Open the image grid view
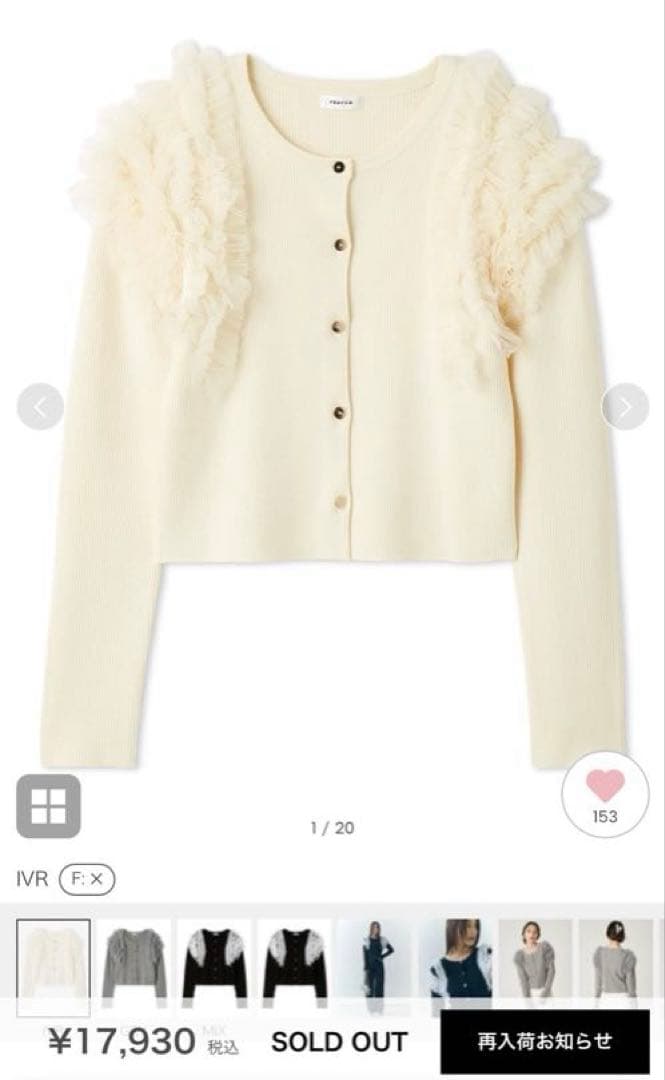 (x=48, y=806)
